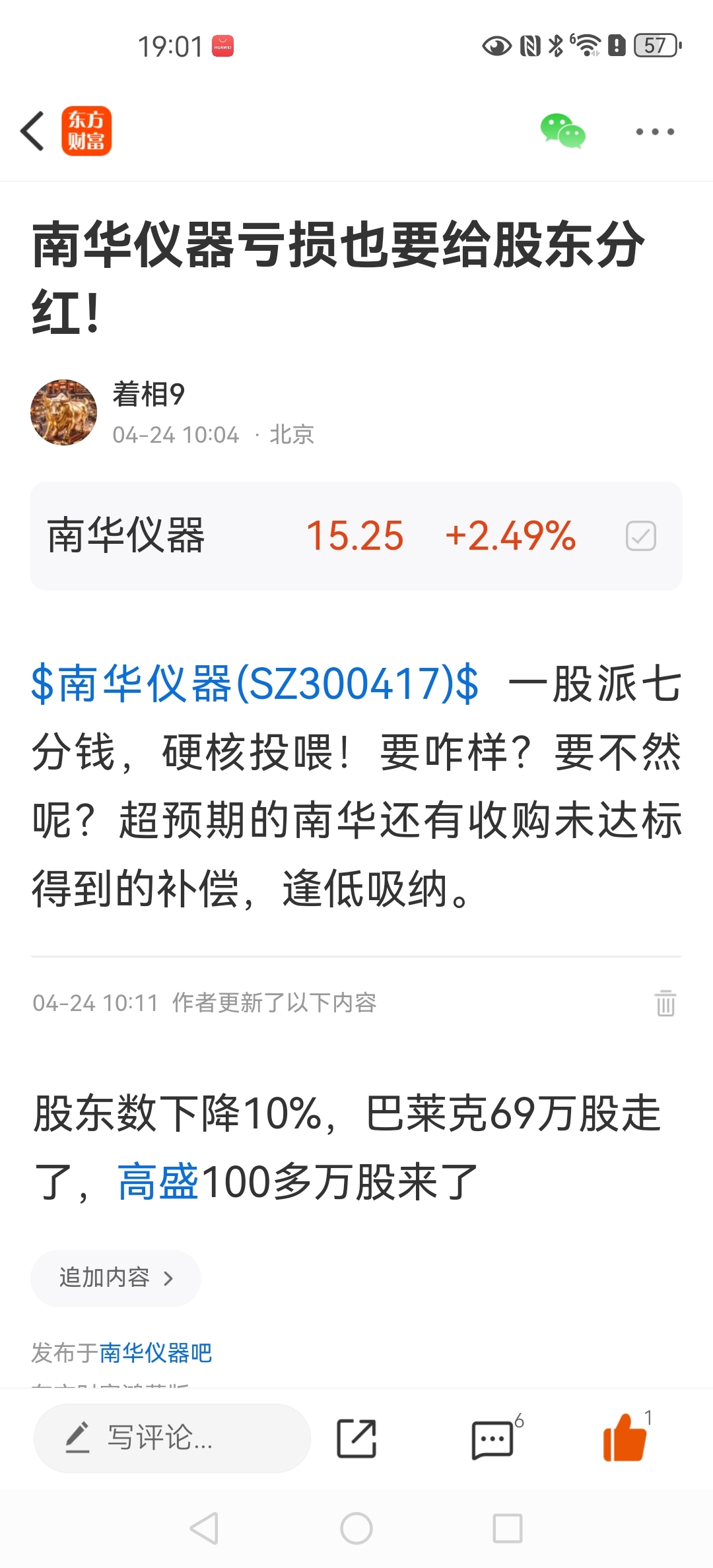This screenshot has height=1568, width=713.
Task: Share the post via the WeChat icon
Action: tap(562, 131)
